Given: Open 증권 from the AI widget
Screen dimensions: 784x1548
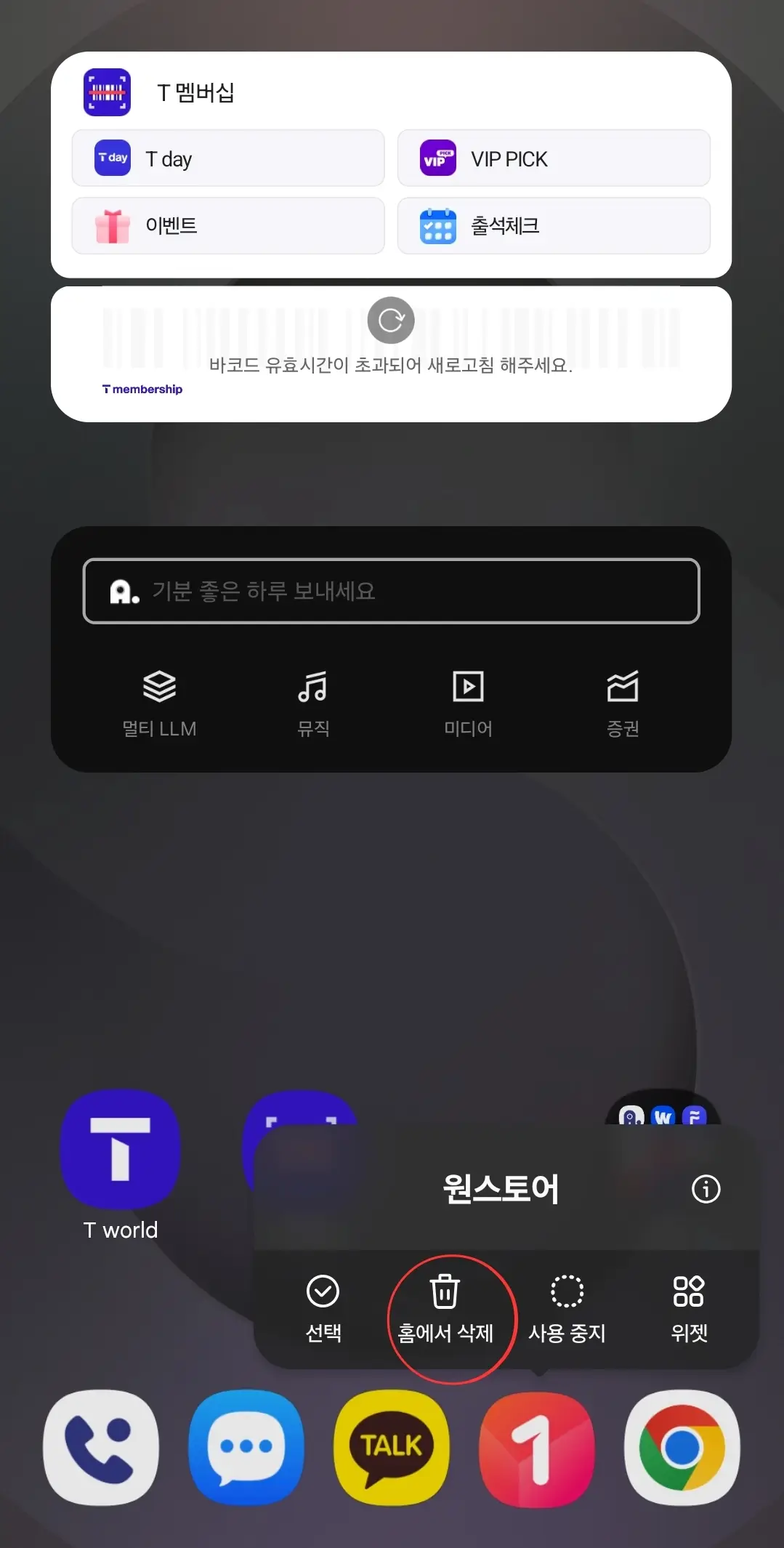Looking at the screenshot, I should 622,701.
